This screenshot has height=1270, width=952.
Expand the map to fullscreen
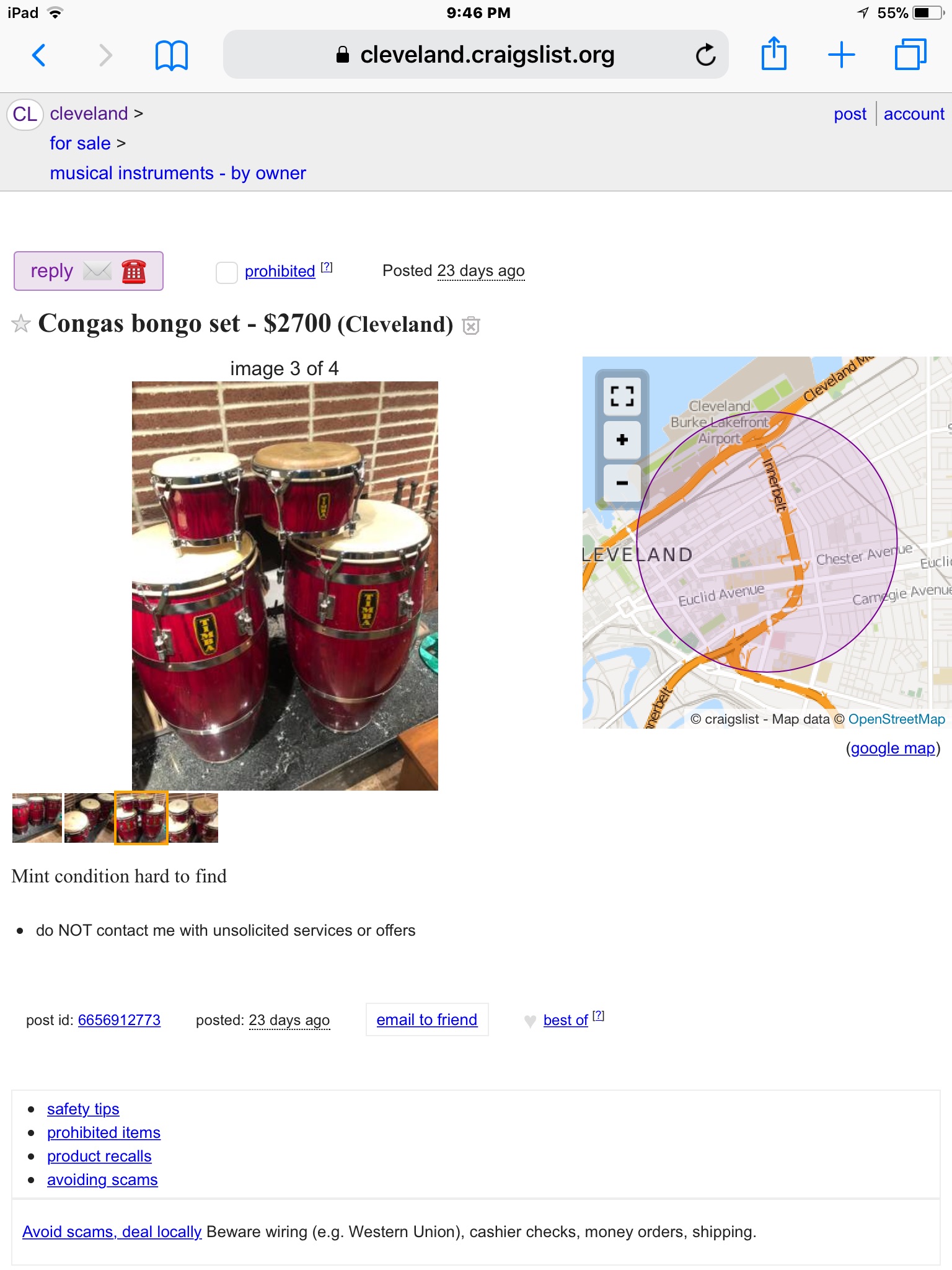[622, 396]
